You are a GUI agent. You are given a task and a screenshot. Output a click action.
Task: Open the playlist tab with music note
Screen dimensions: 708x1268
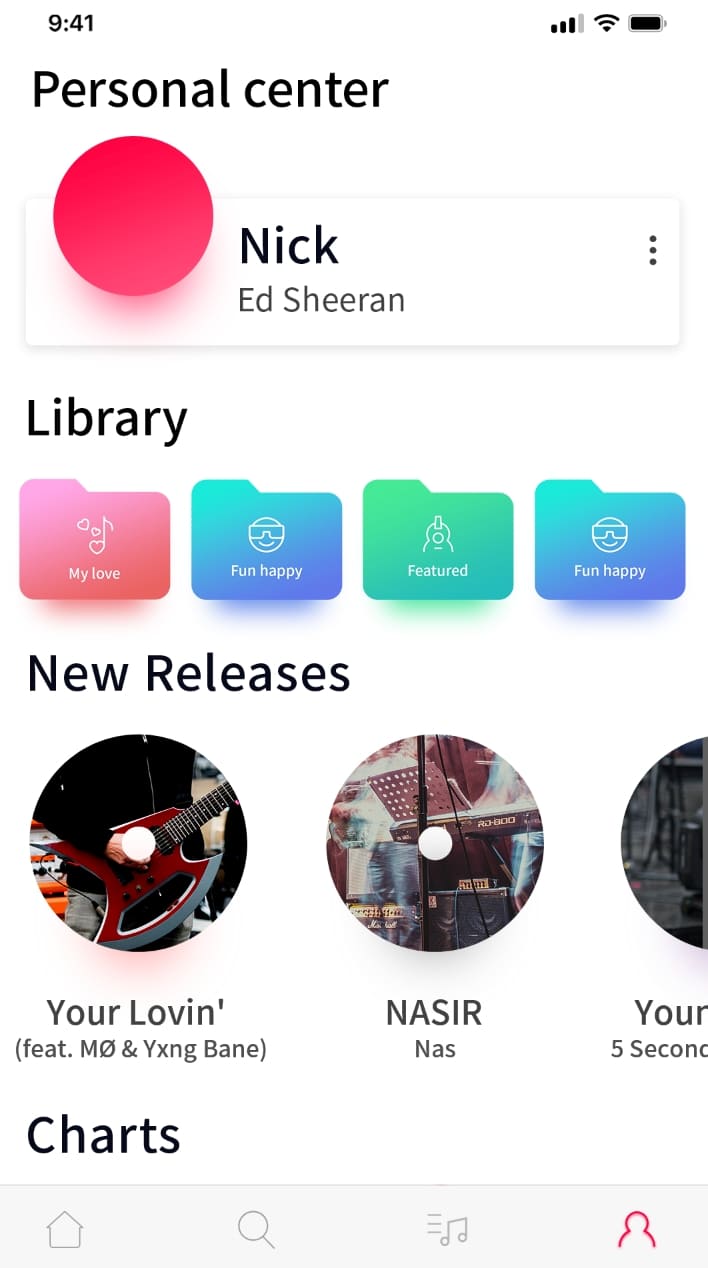(447, 1229)
